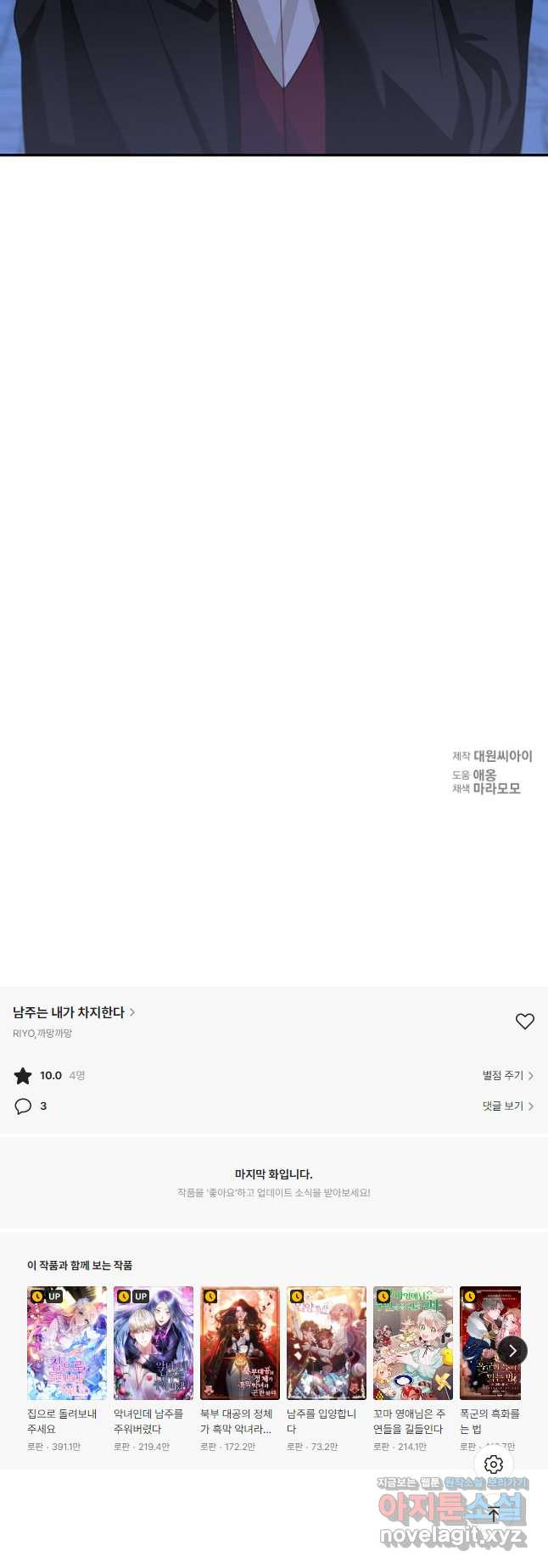Tap 별점 주기 to rate
Viewport: 548px width, 1568px height.
coord(507,1075)
